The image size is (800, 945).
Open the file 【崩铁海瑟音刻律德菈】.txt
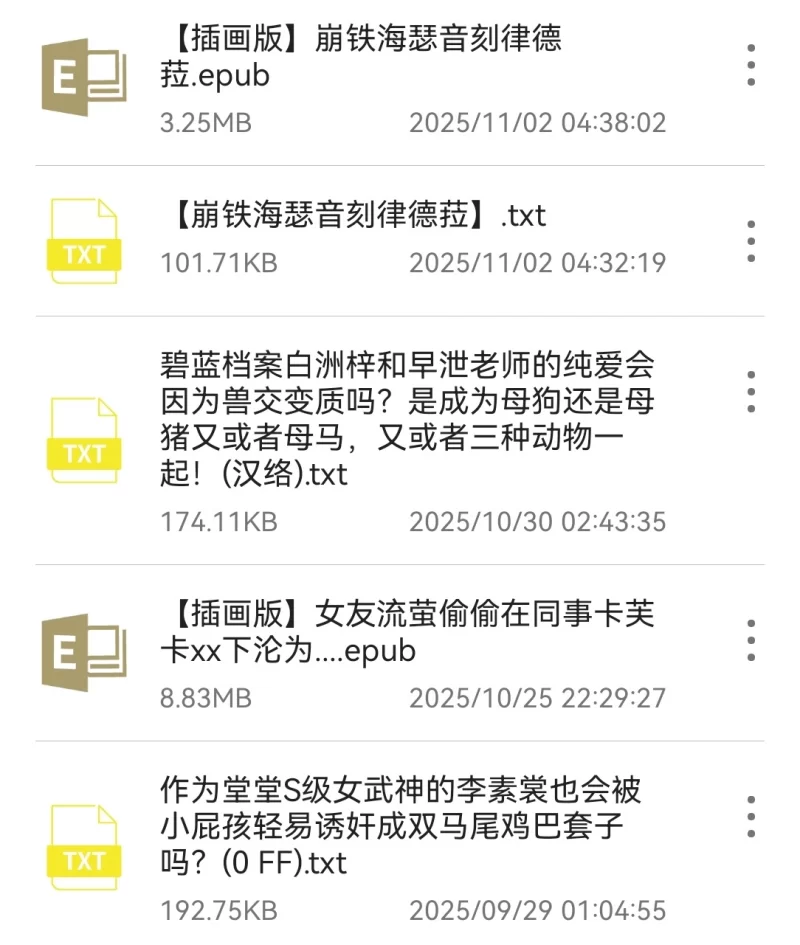tap(350, 216)
